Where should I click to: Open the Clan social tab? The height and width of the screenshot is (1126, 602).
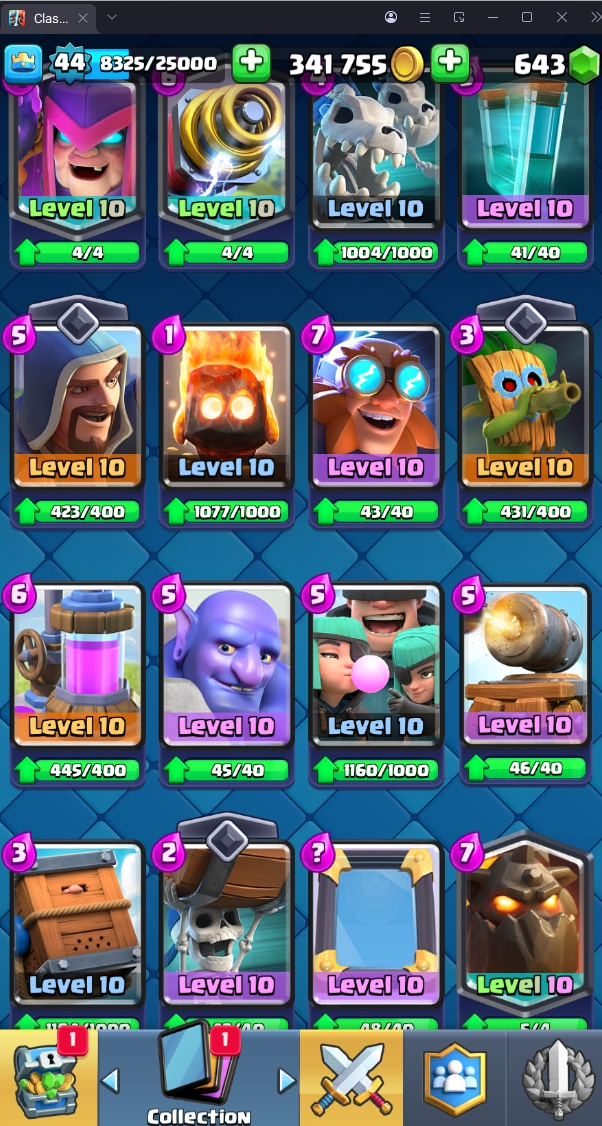[454, 1078]
